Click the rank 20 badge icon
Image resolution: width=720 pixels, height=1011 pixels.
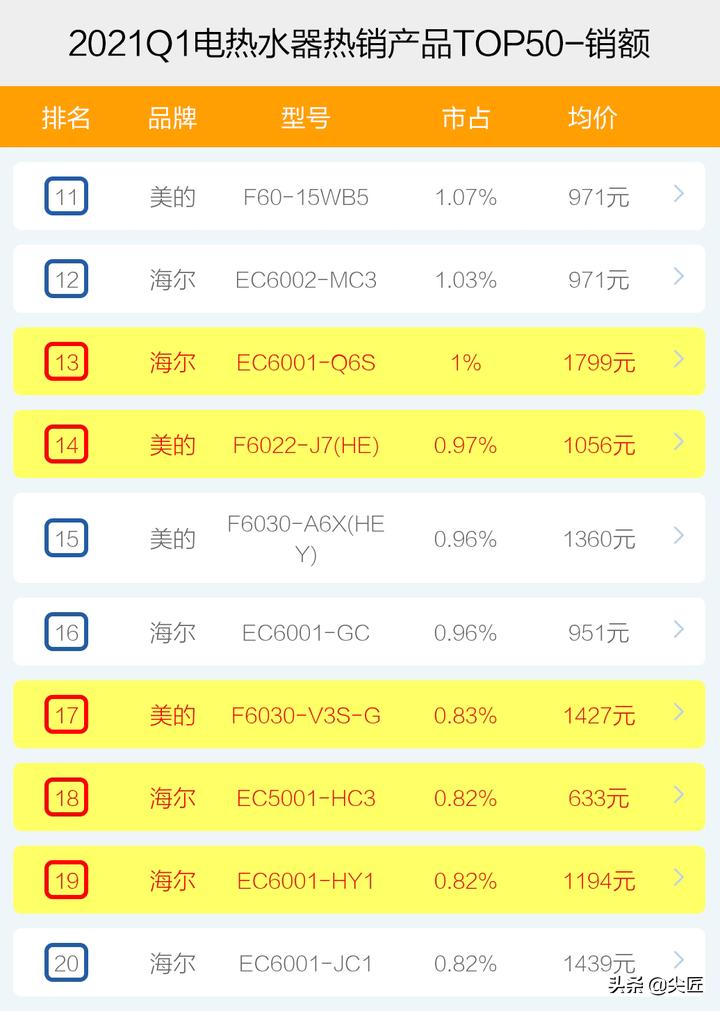point(65,963)
